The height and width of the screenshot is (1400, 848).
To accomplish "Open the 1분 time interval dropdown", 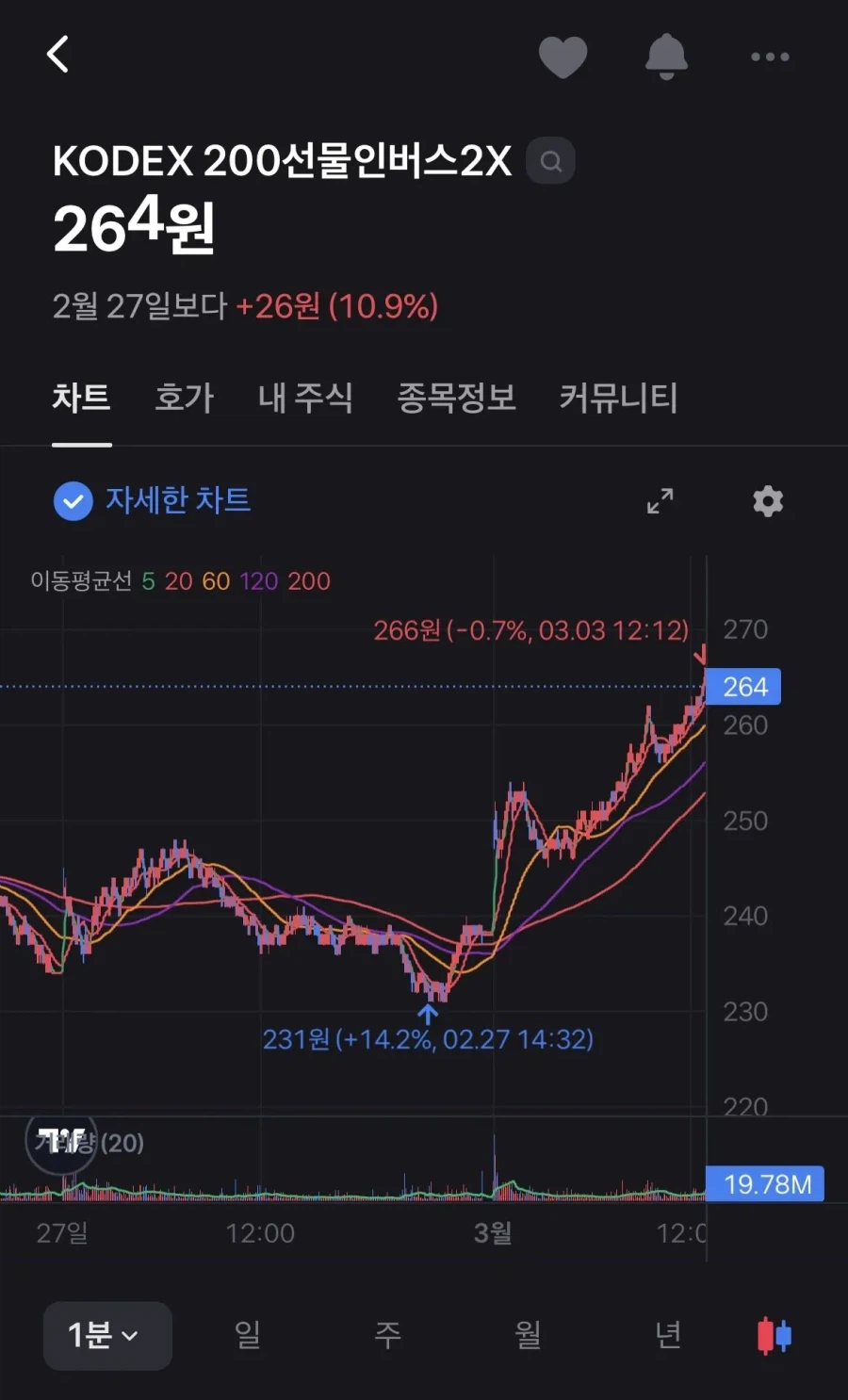I will pyautogui.click(x=106, y=1335).
